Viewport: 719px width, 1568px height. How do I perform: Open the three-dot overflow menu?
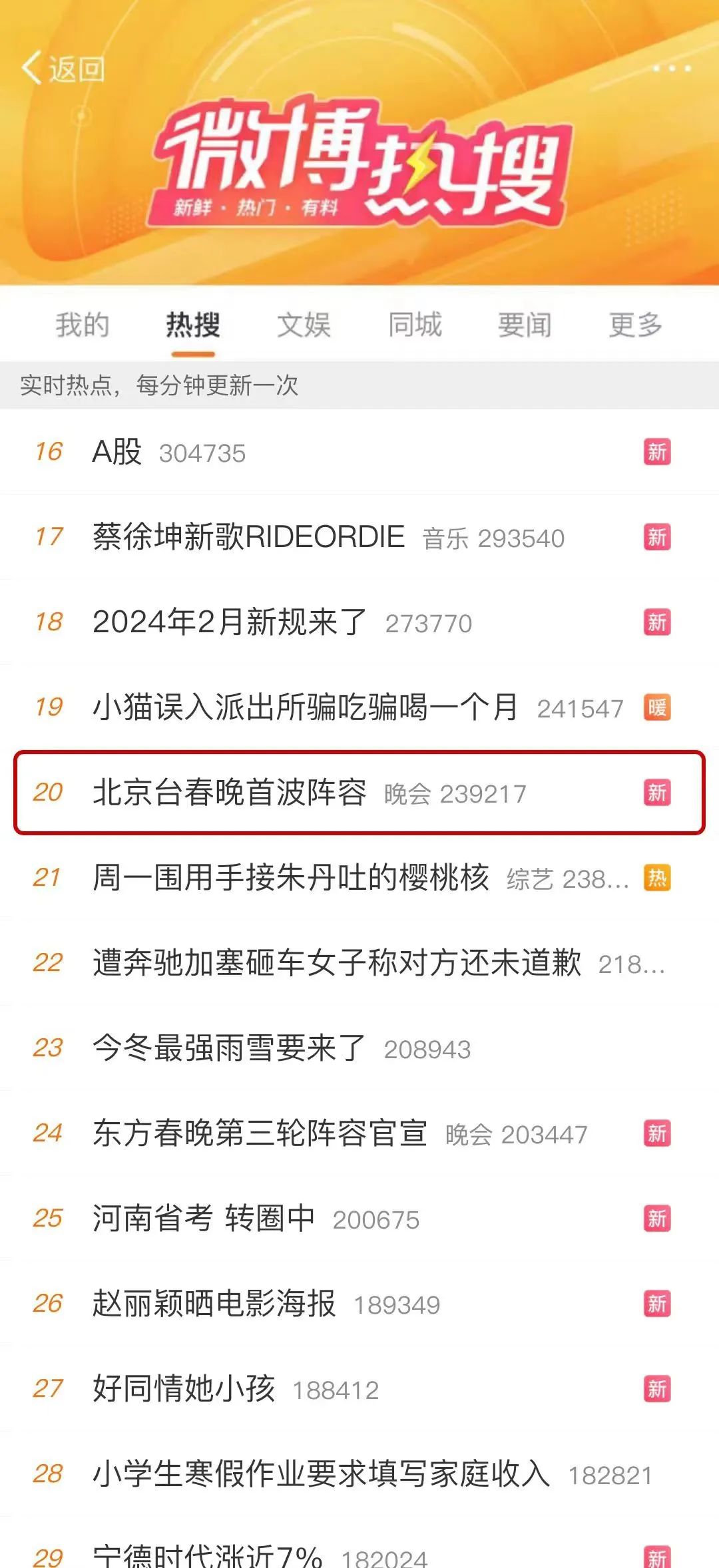point(672,68)
